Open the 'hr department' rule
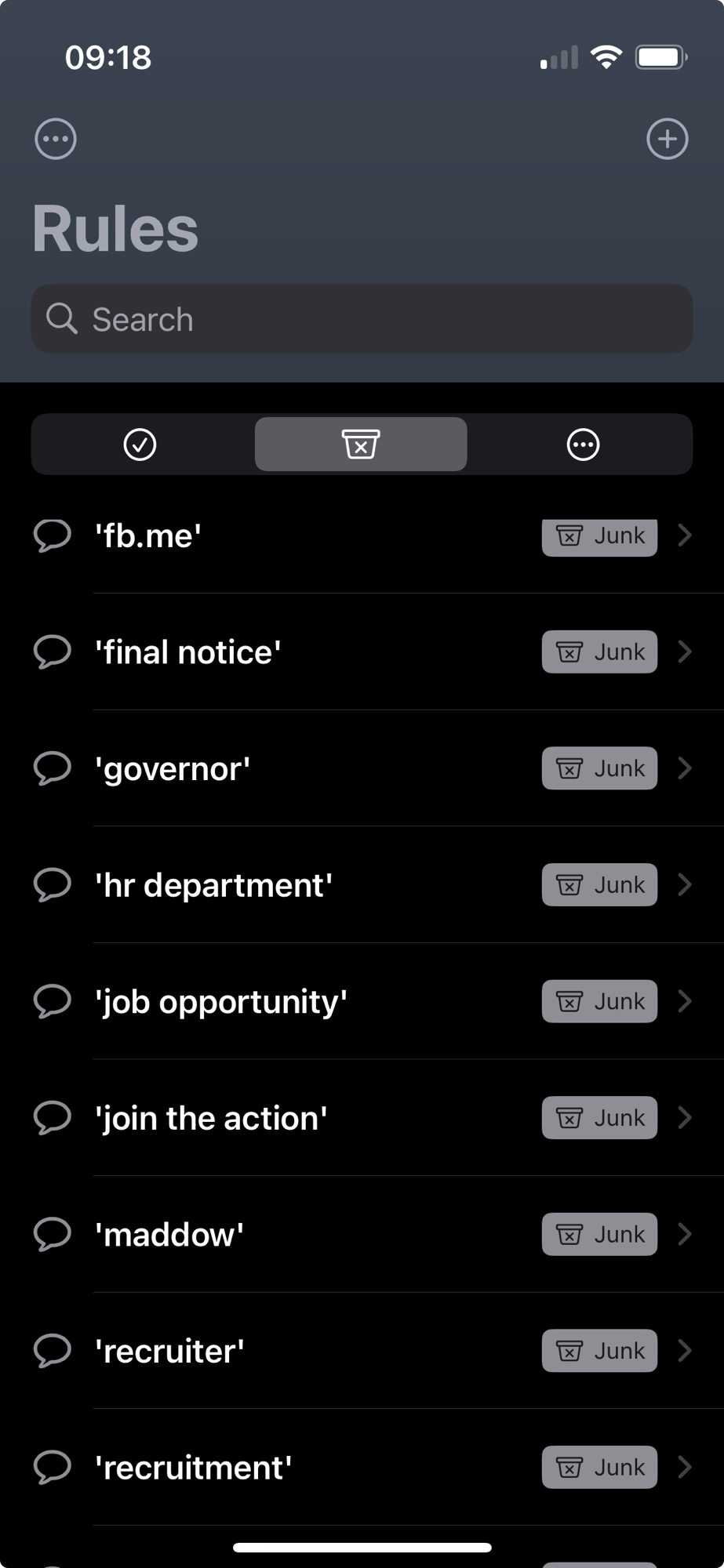 [x=362, y=885]
